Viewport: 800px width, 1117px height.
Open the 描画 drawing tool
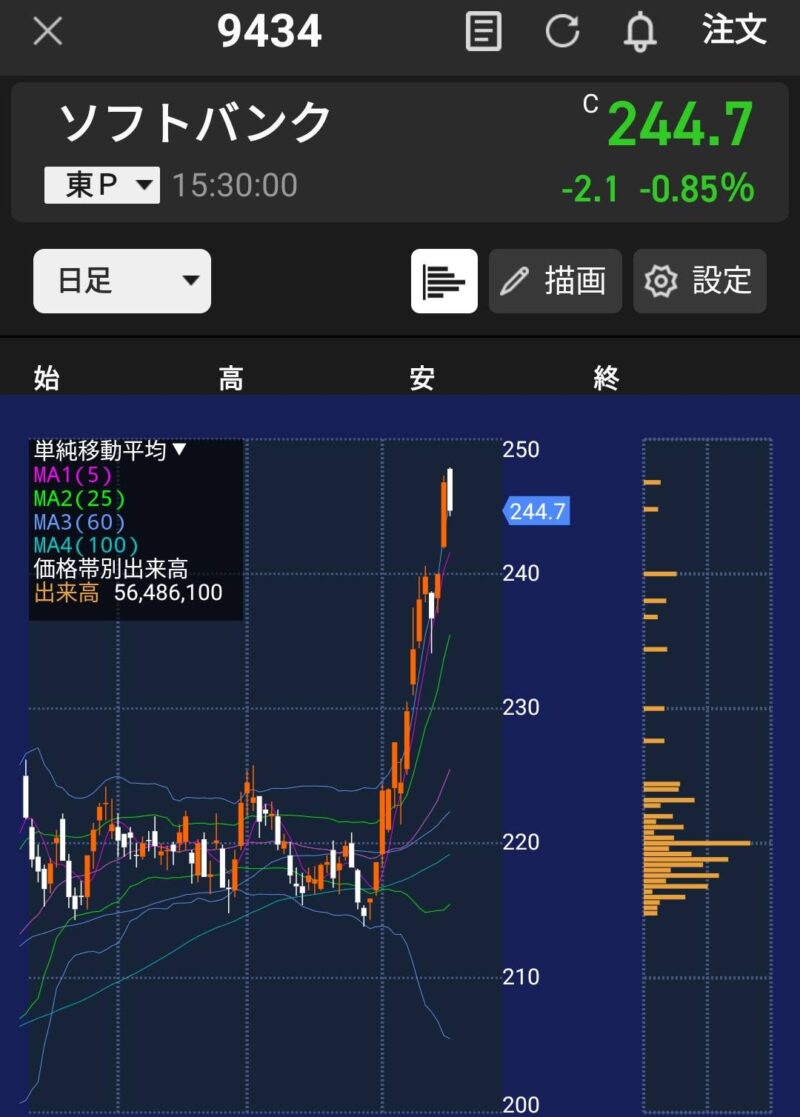[x=555, y=281]
